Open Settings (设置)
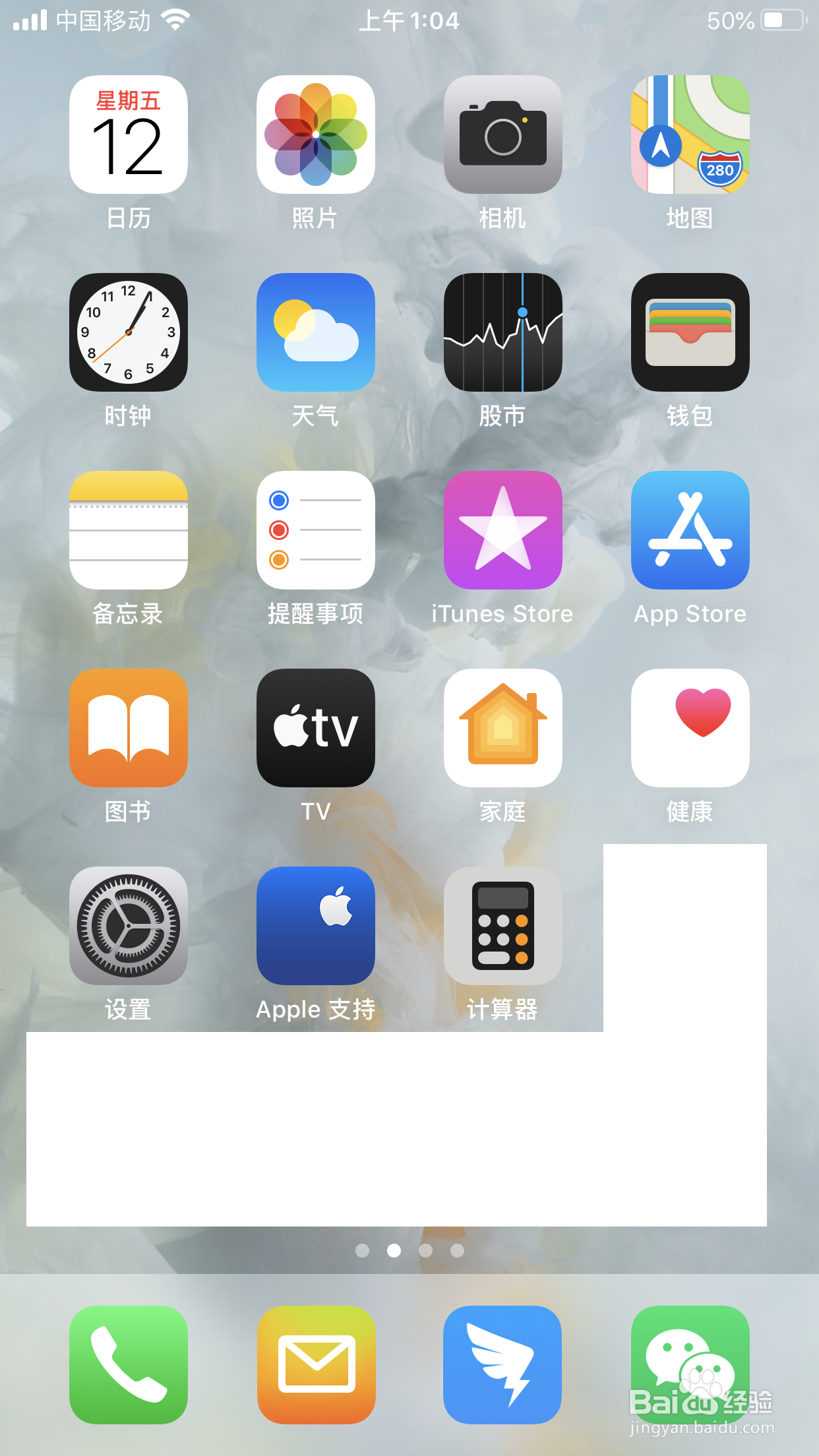 pos(129,925)
